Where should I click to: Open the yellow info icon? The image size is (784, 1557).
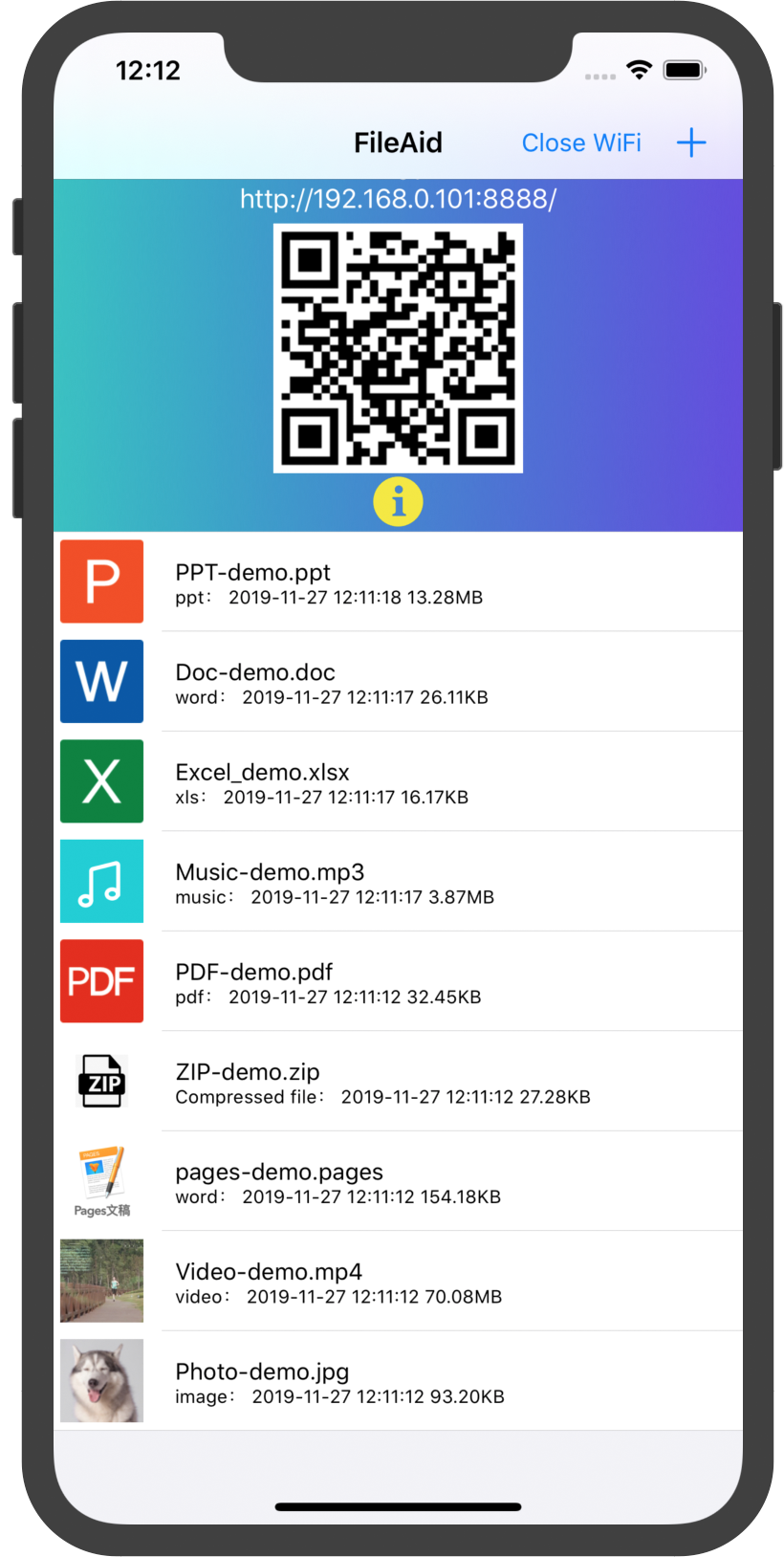398,501
